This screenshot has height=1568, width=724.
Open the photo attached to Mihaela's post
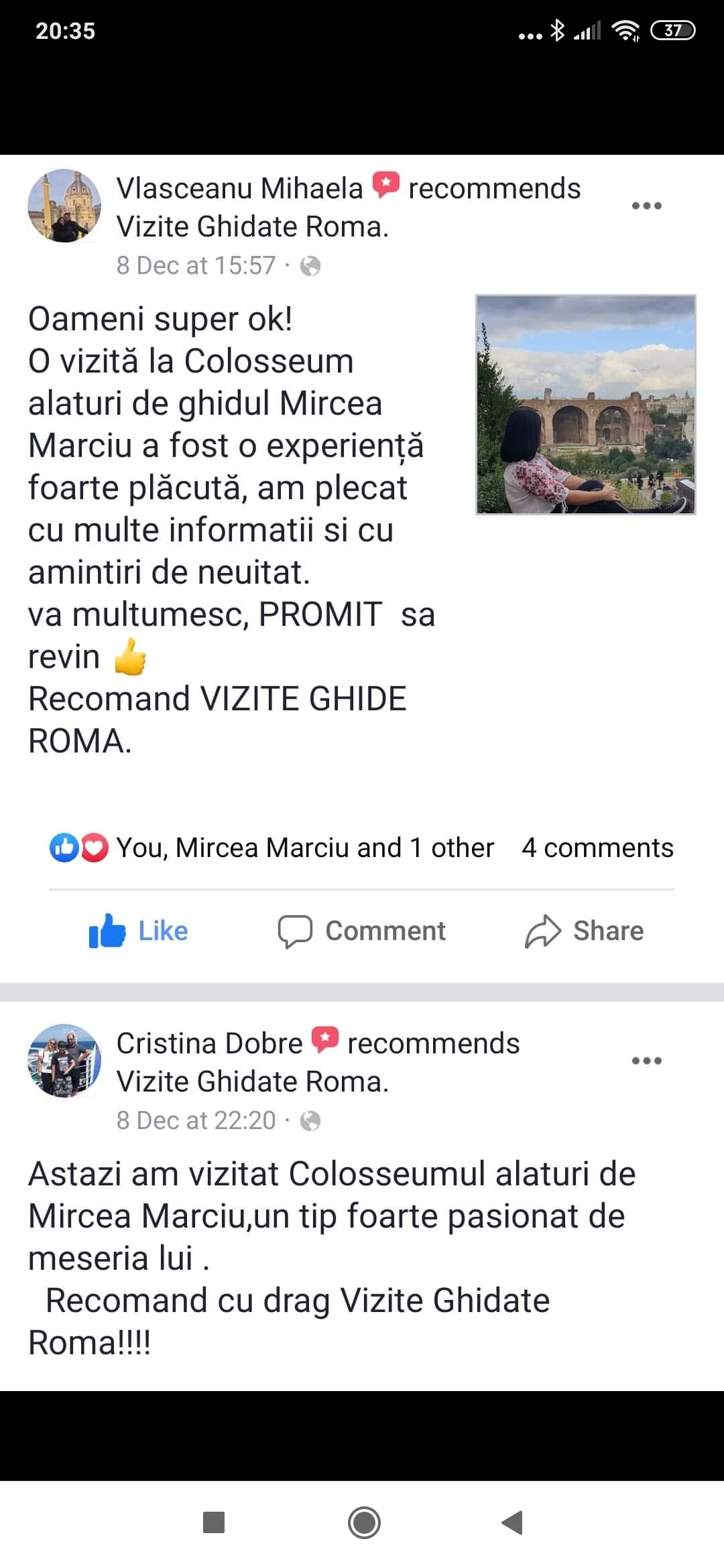586,405
